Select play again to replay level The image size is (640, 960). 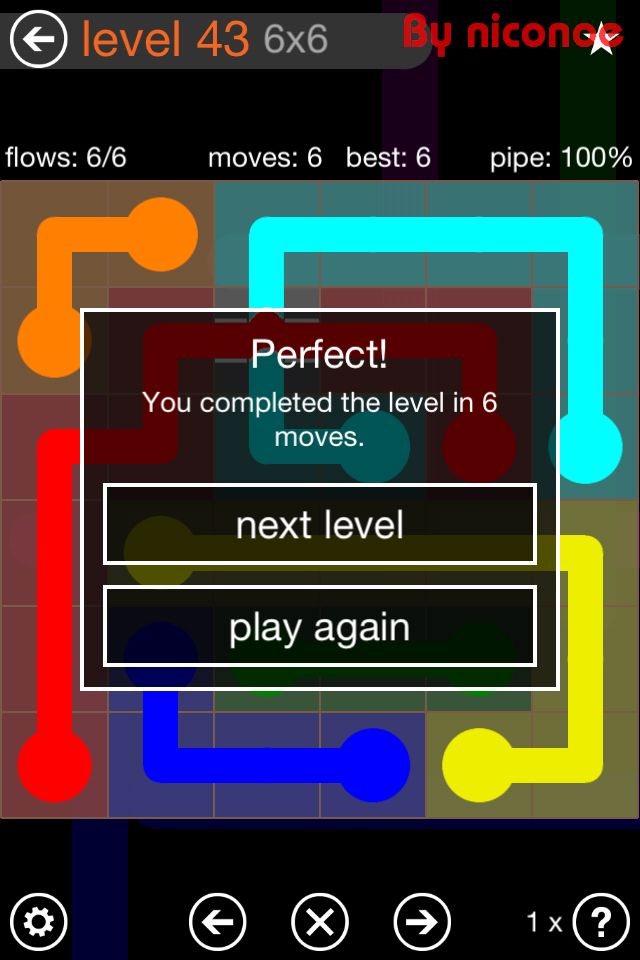320,627
